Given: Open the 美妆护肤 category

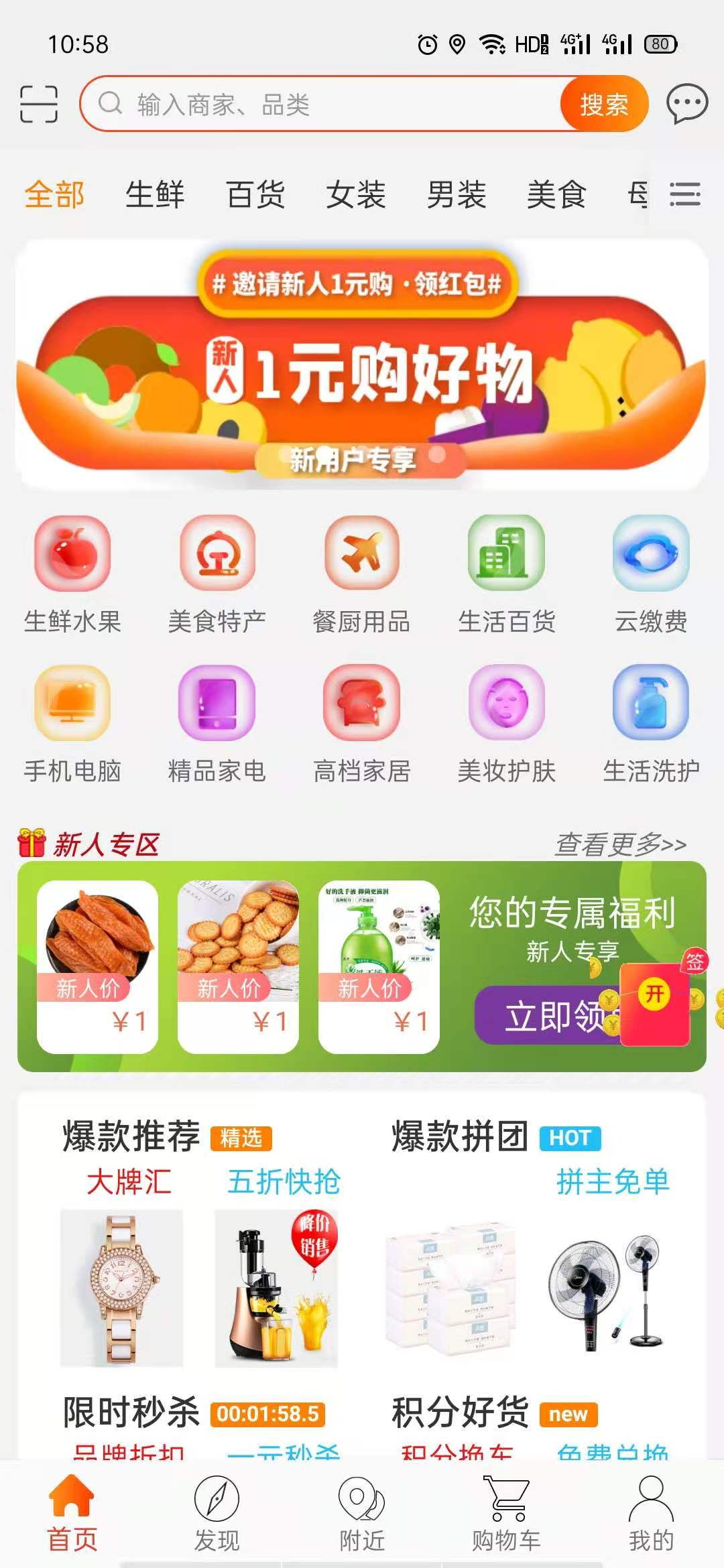Looking at the screenshot, I should [506, 724].
